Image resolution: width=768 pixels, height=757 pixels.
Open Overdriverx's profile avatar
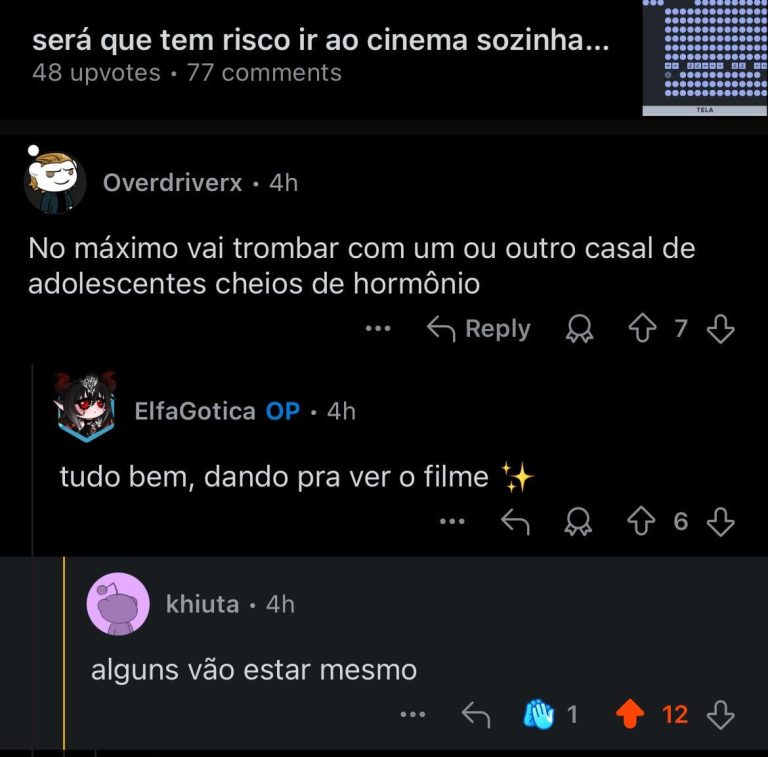(x=54, y=183)
